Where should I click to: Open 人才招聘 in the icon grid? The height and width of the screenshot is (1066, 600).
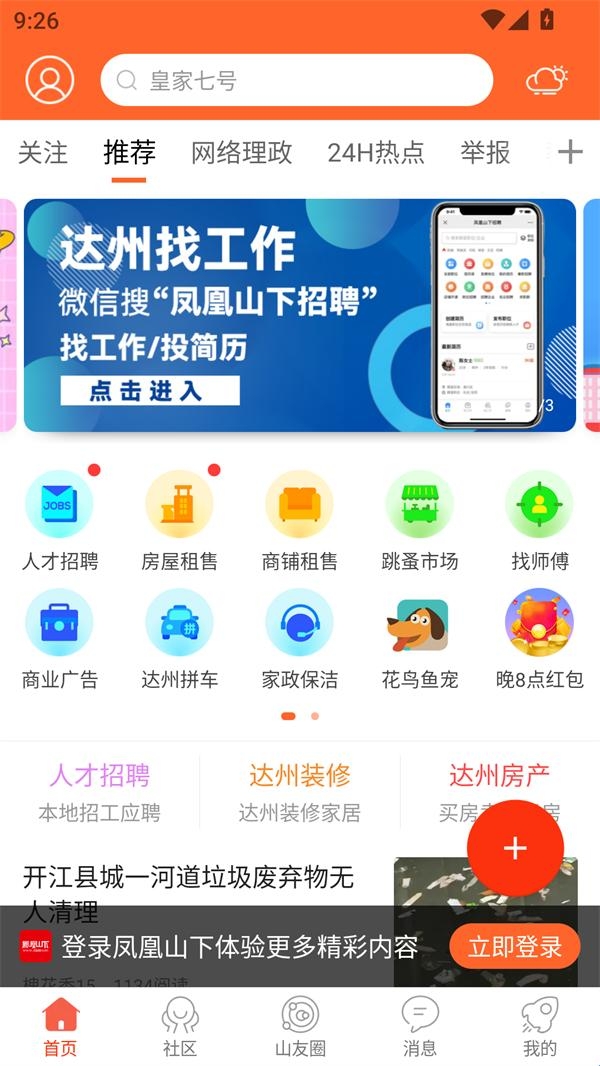pyautogui.click(x=60, y=521)
